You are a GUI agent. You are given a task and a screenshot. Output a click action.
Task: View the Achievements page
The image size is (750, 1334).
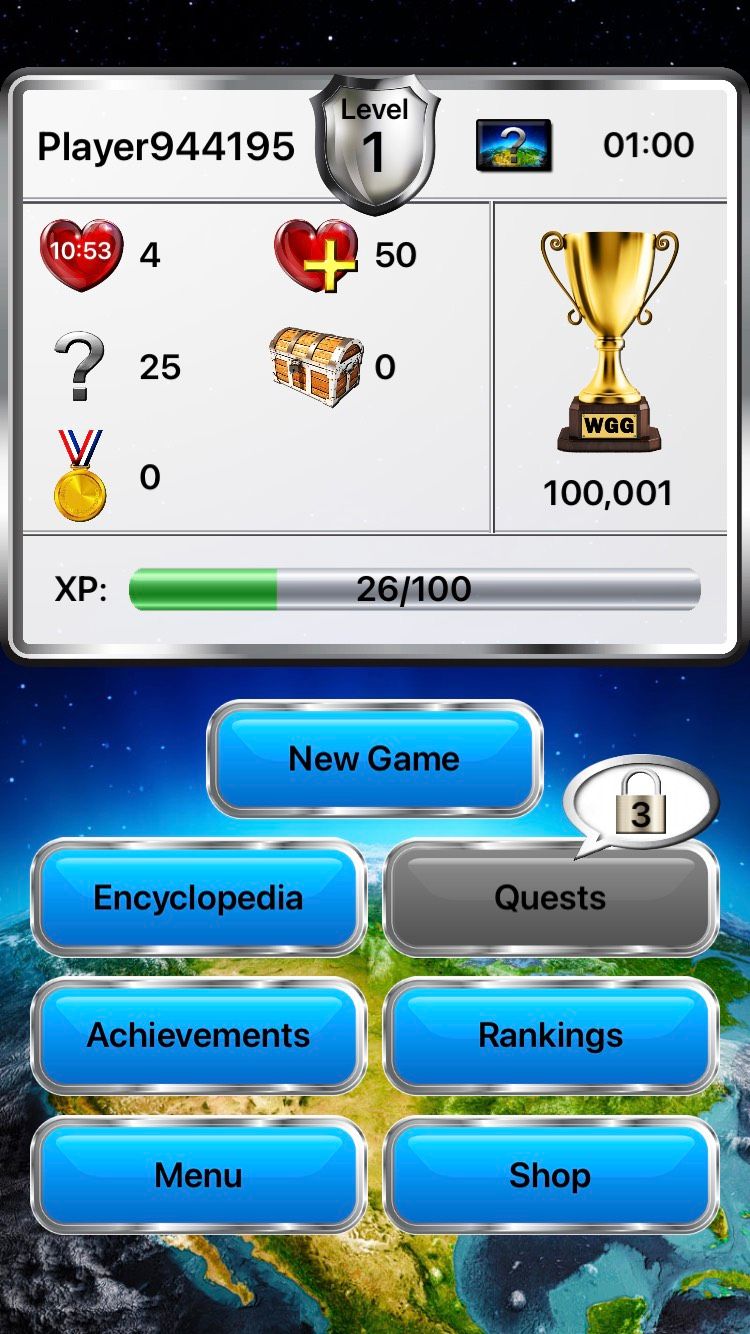click(198, 1035)
